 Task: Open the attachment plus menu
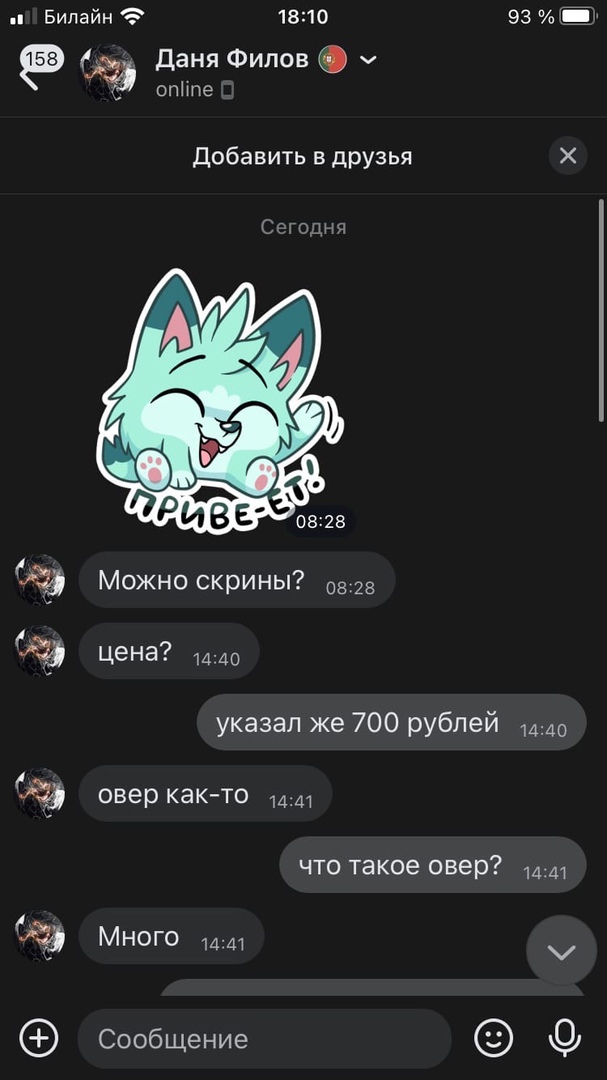tap(39, 1038)
